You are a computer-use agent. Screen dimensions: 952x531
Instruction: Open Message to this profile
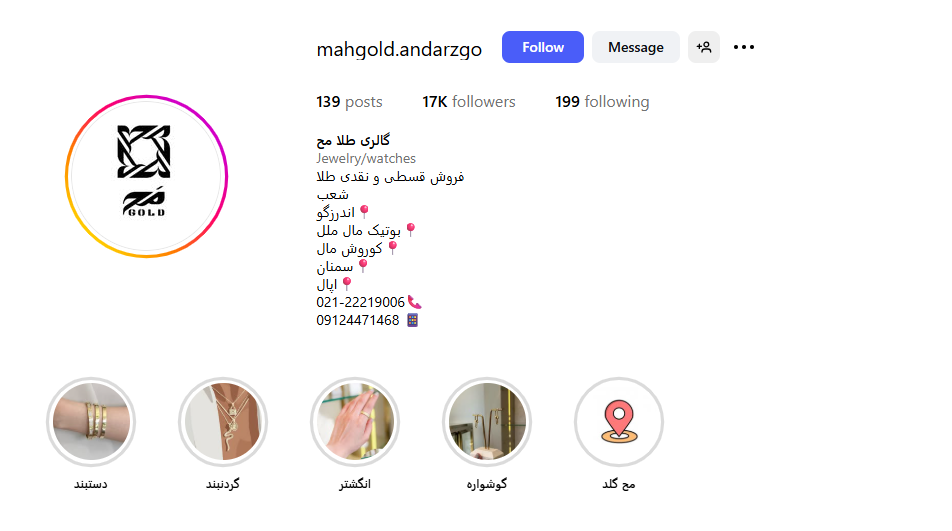click(635, 47)
